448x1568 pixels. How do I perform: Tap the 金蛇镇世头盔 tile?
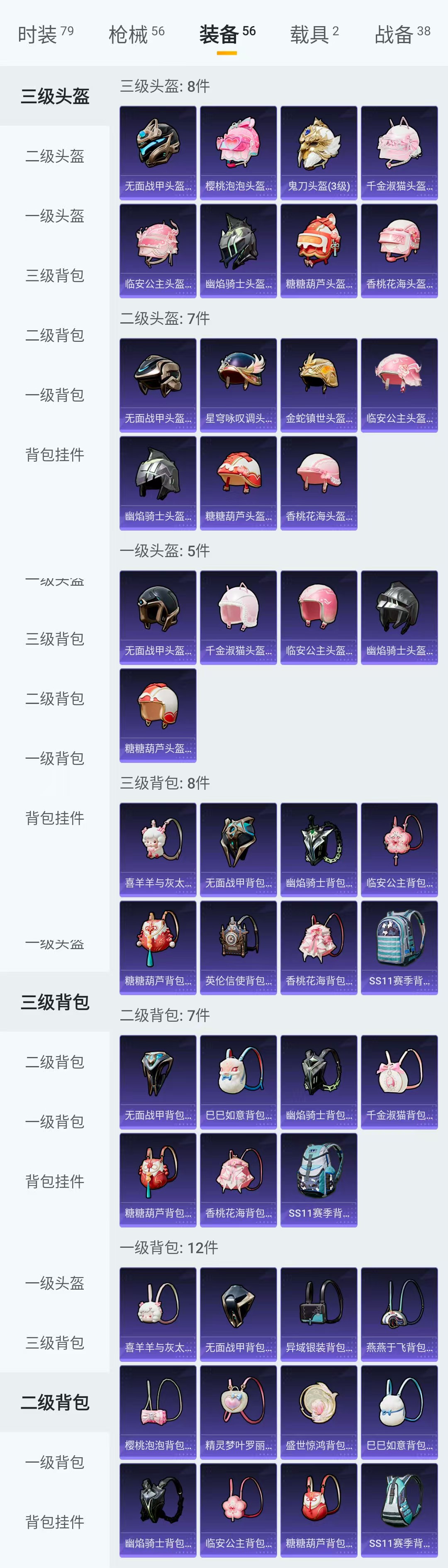318,385
